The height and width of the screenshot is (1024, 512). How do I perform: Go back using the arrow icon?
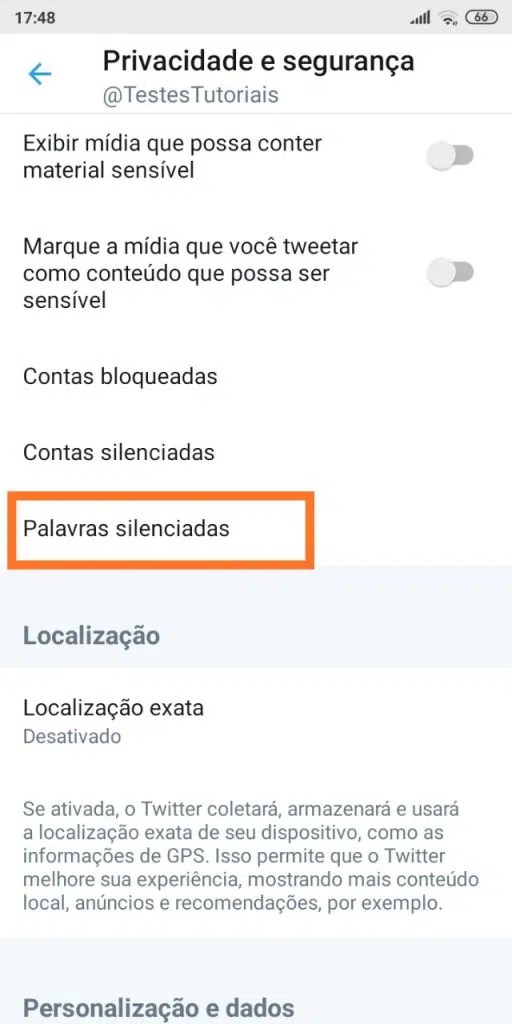pos(39,74)
